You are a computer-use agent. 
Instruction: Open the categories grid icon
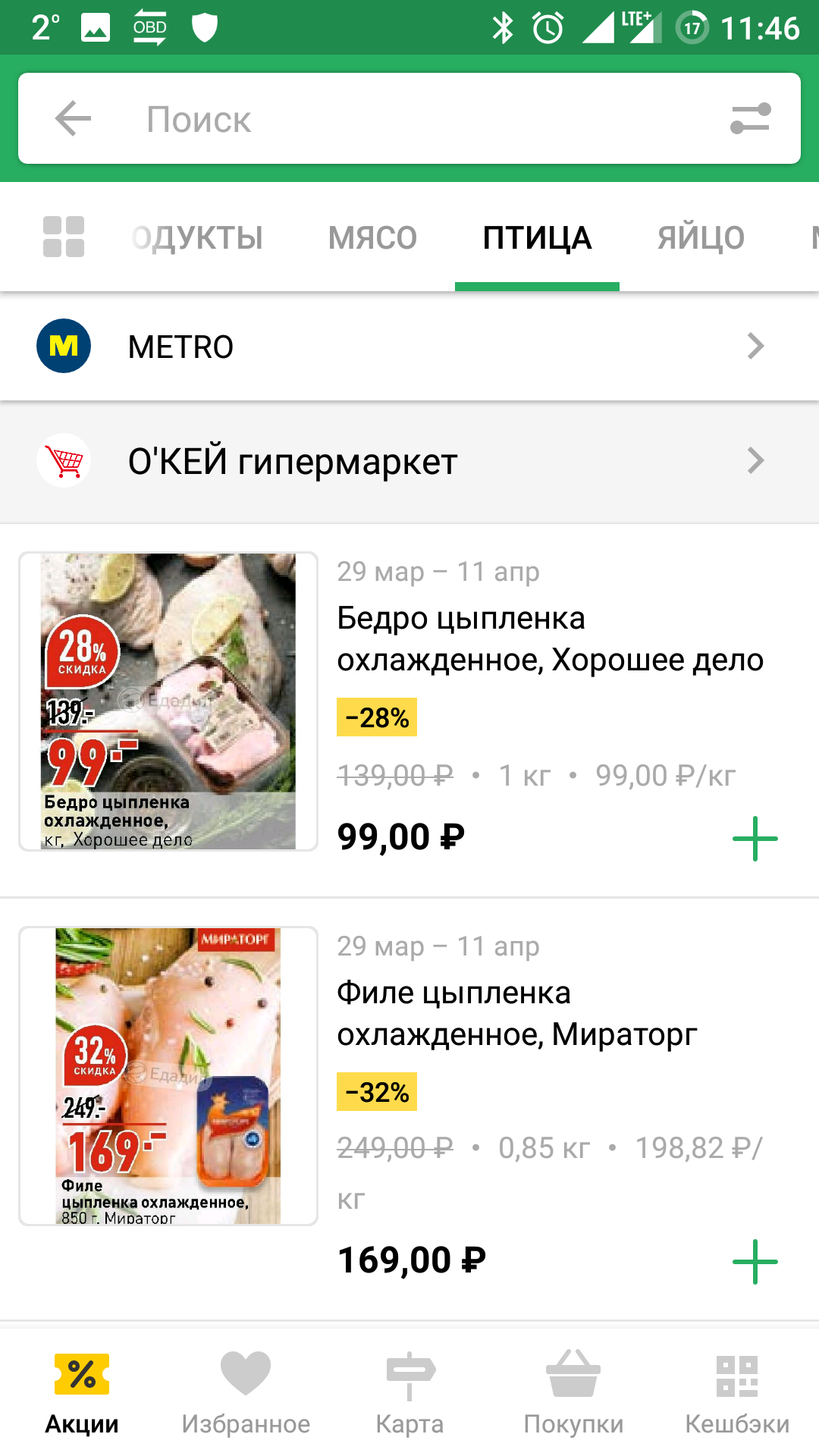pyautogui.click(x=64, y=237)
